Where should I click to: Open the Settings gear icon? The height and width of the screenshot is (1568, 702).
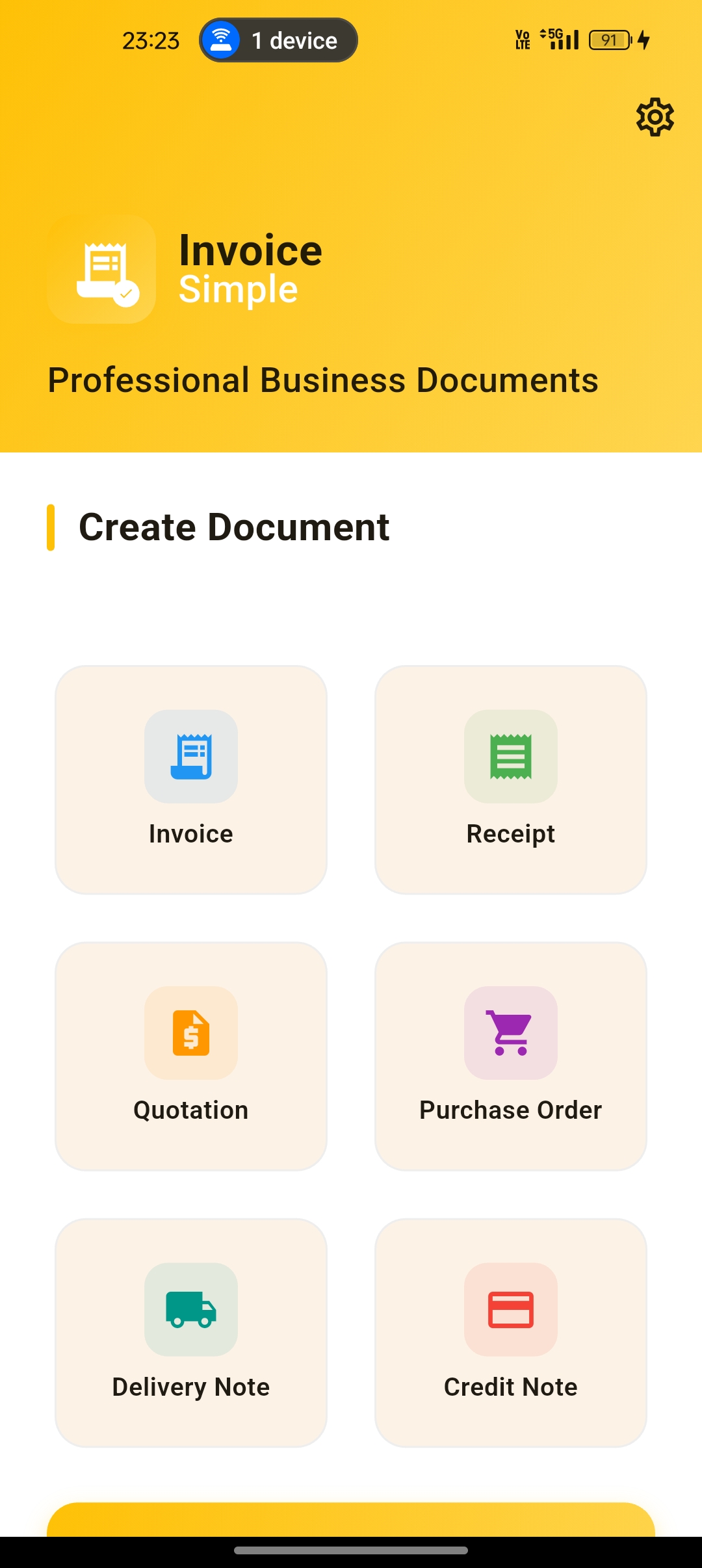(x=655, y=118)
